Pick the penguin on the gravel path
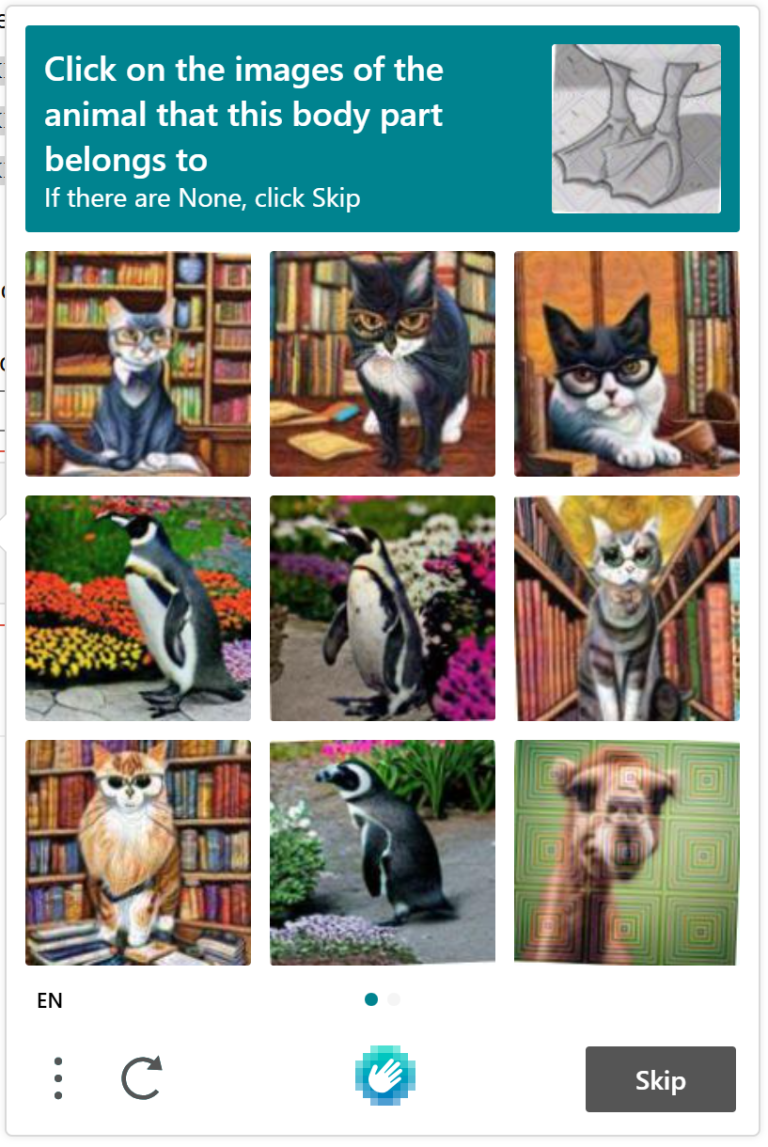This screenshot has height=1147, width=768. pos(382,852)
